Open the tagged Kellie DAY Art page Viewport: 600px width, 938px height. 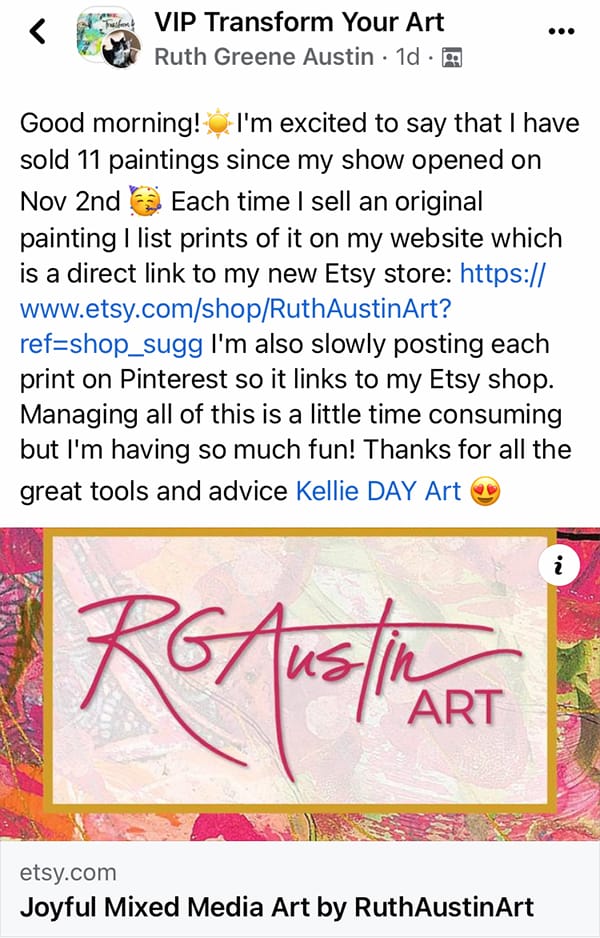coord(378,491)
